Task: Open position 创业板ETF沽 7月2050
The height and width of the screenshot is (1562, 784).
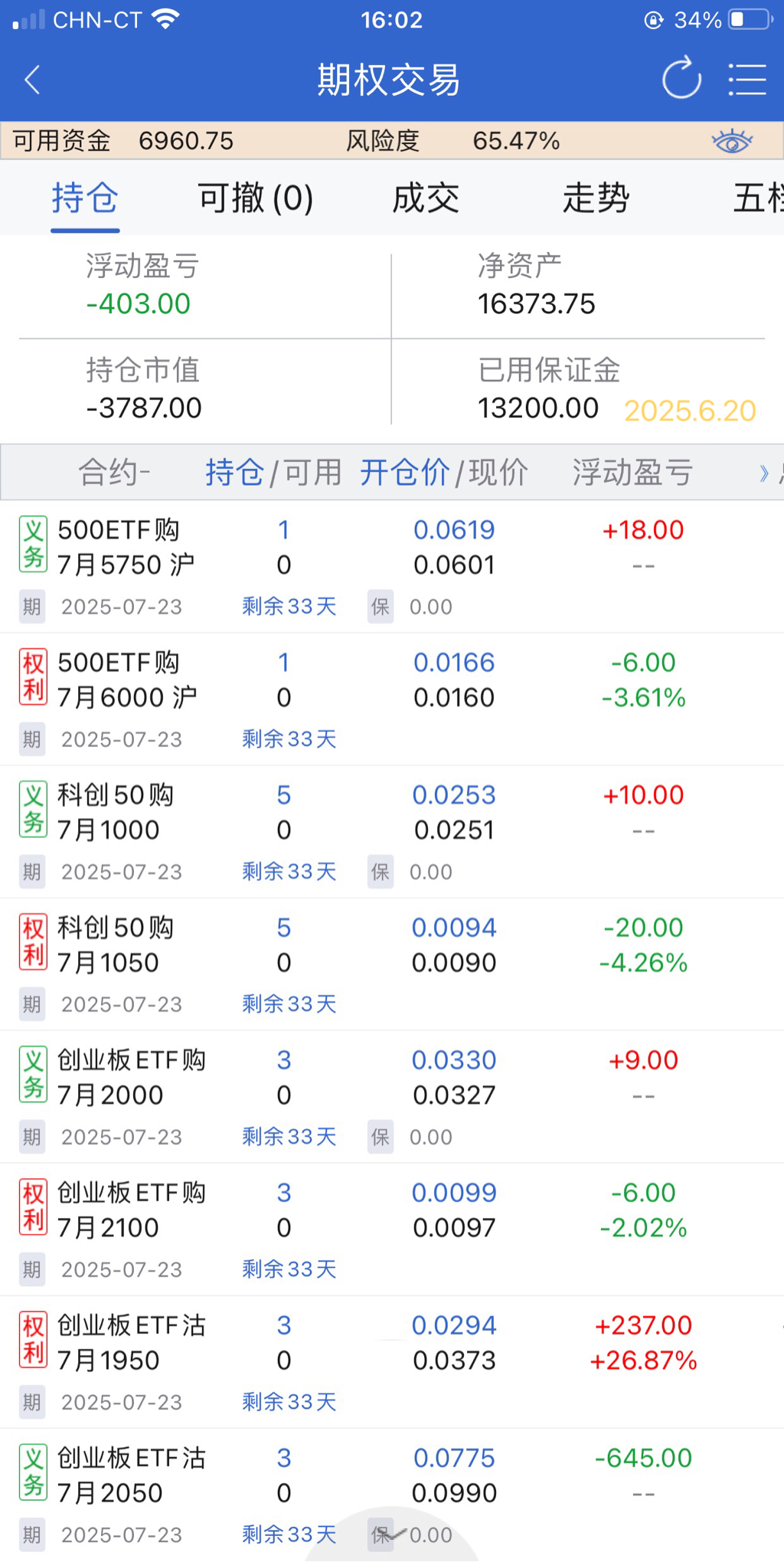Action: click(x=130, y=1475)
